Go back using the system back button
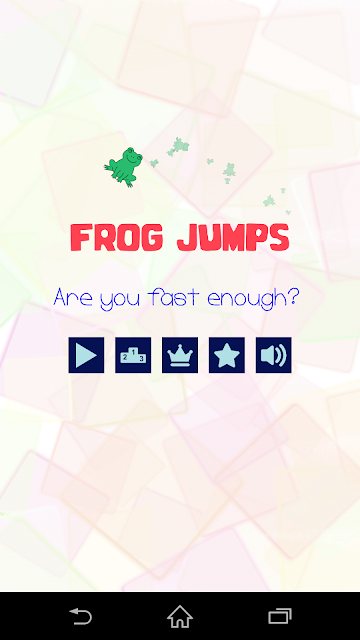360x640 pixels. (x=80, y=616)
